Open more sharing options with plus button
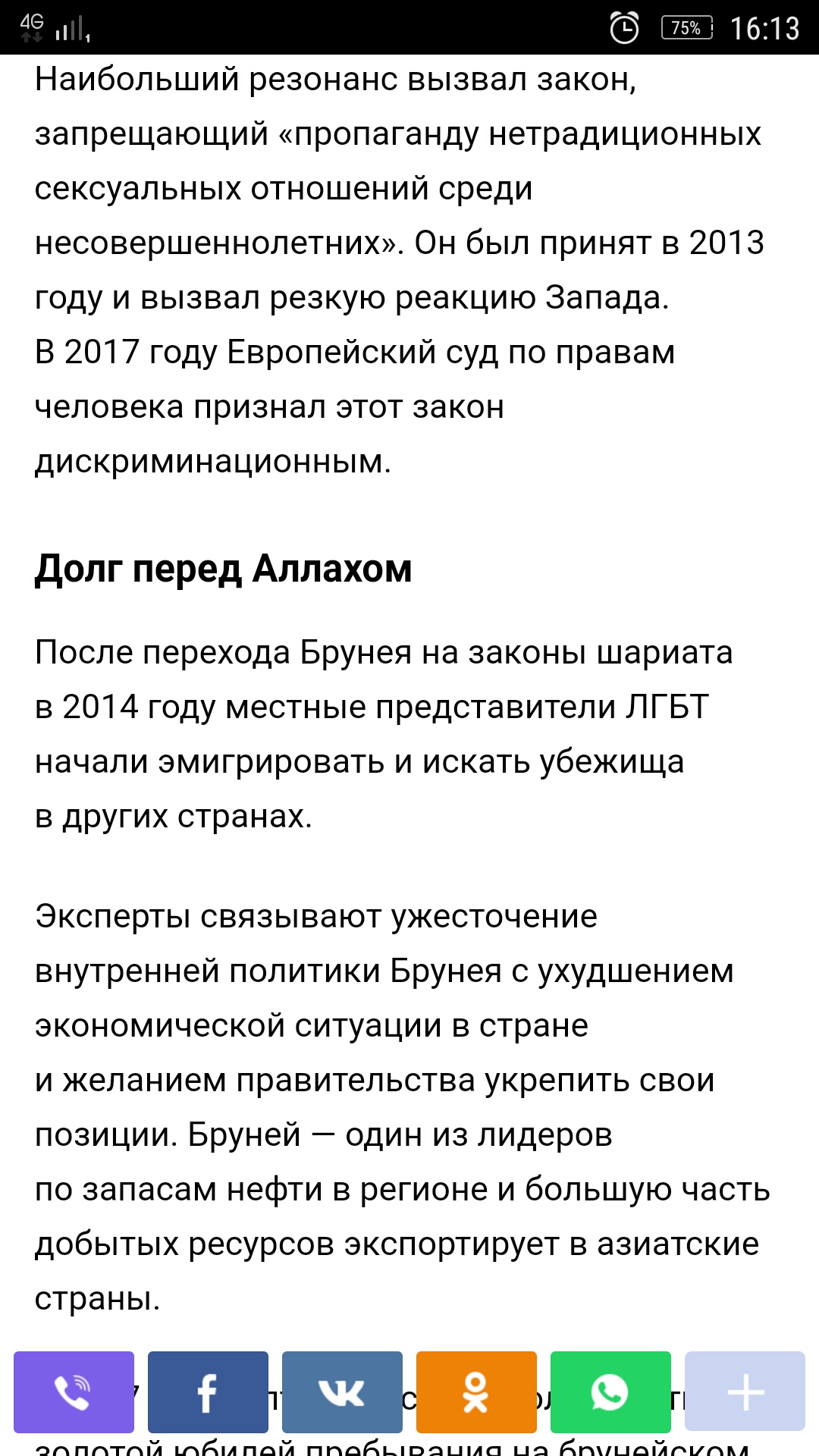This screenshot has width=819, height=1456. pos(745,1392)
